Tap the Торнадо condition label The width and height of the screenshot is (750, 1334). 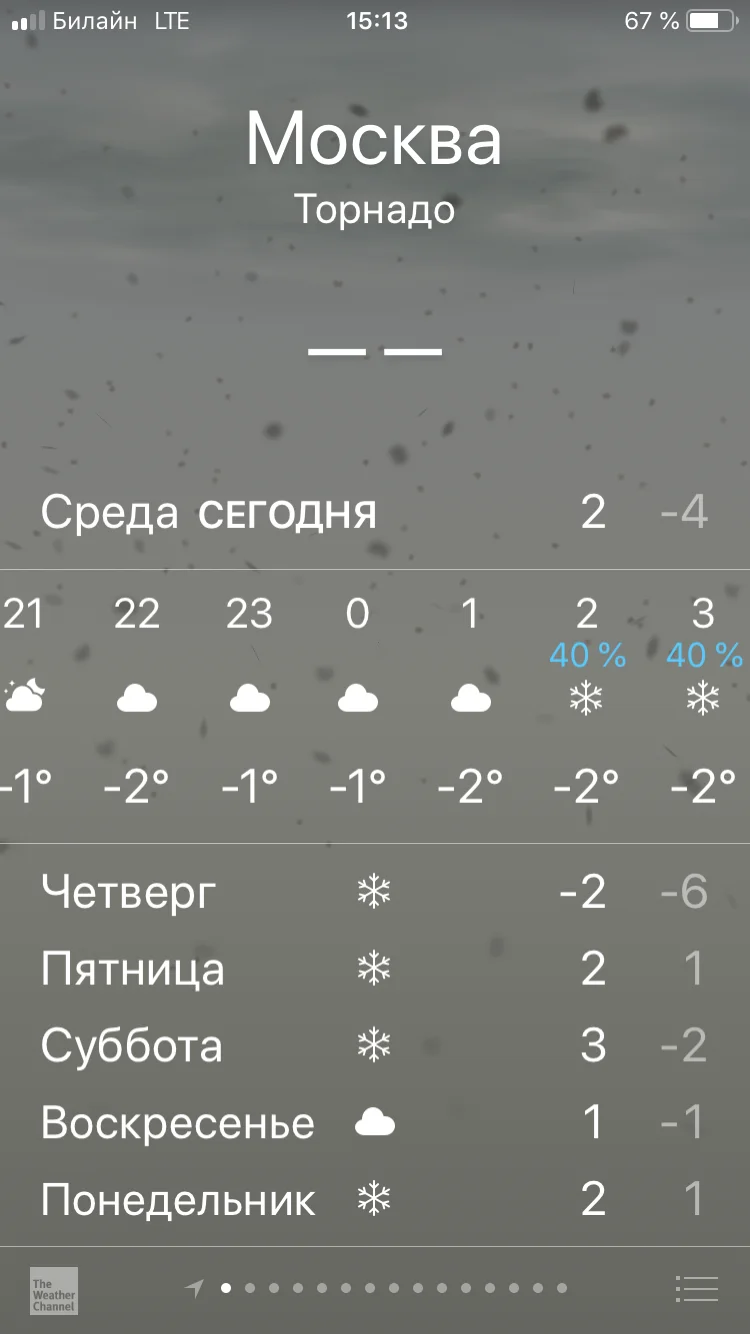click(375, 209)
